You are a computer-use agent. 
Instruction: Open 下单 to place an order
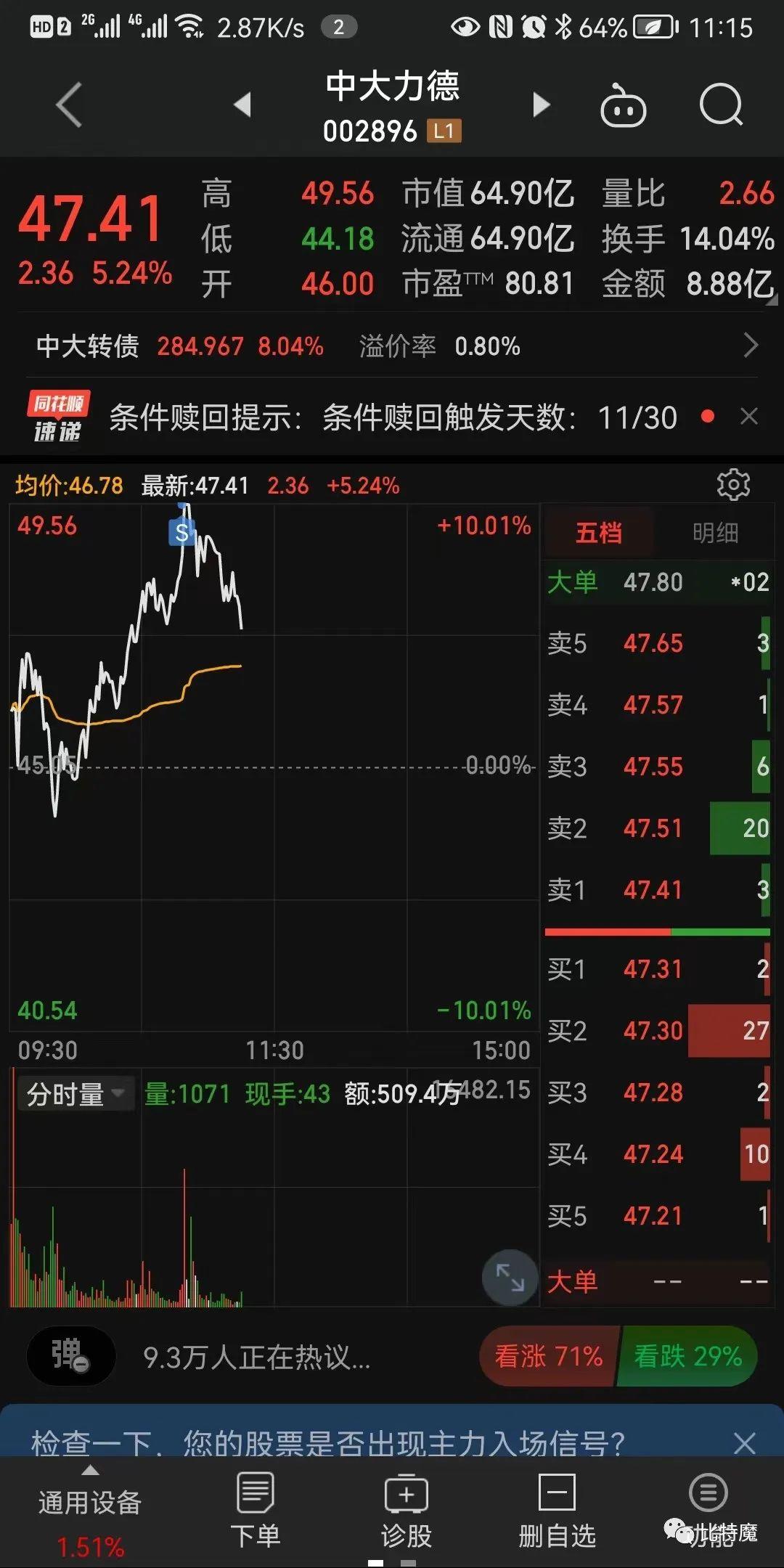(255, 1510)
